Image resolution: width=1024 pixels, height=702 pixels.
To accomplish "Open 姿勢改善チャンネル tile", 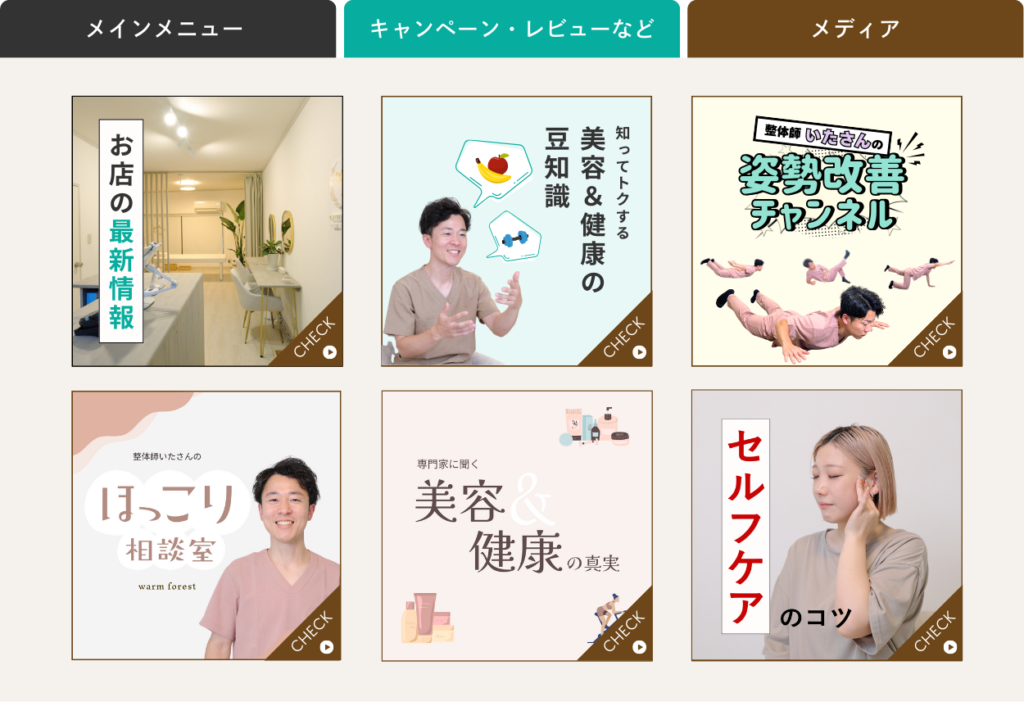I will click(x=826, y=231).
